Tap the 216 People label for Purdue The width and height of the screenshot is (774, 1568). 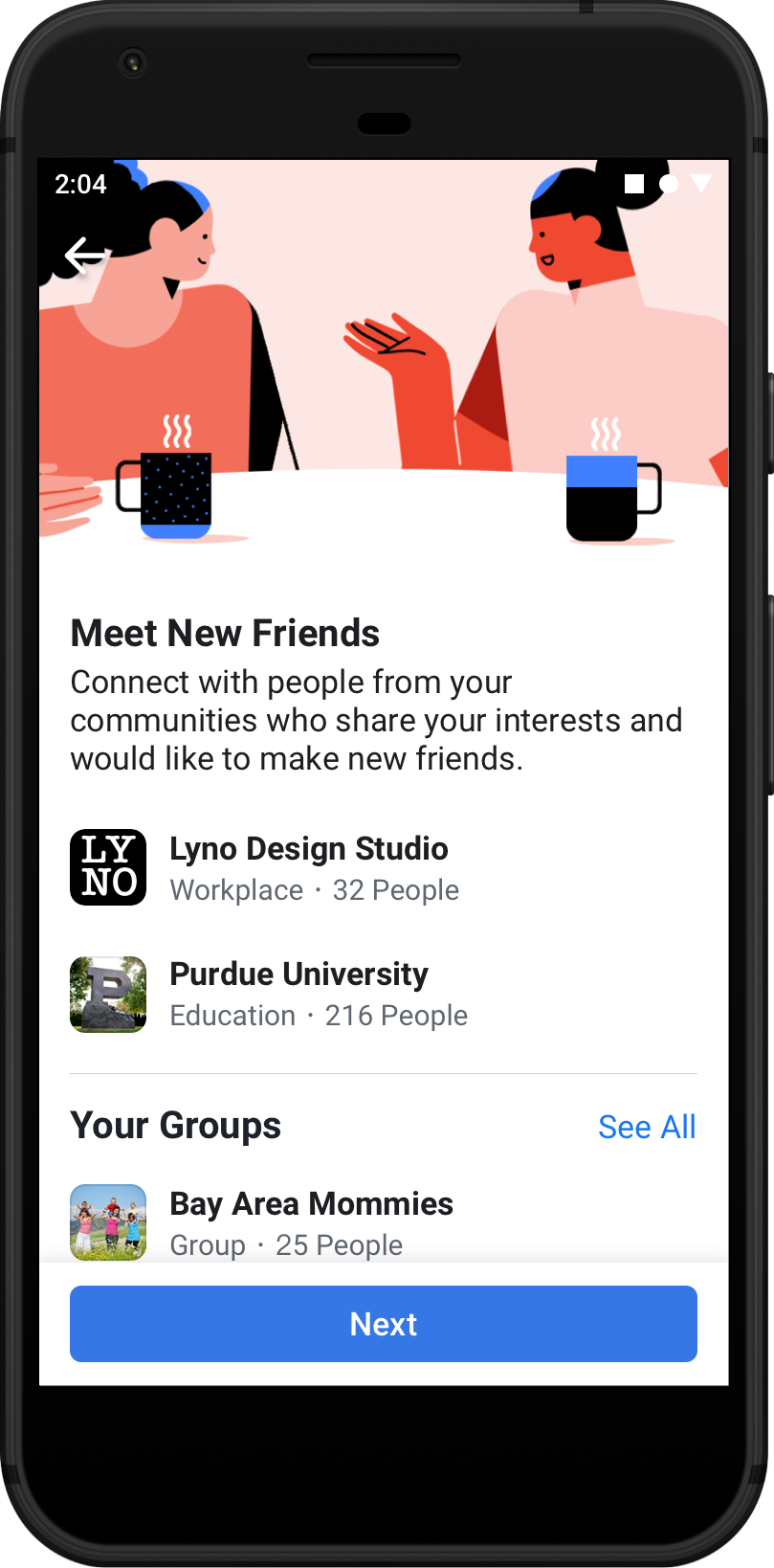(x=396, y=1015)
